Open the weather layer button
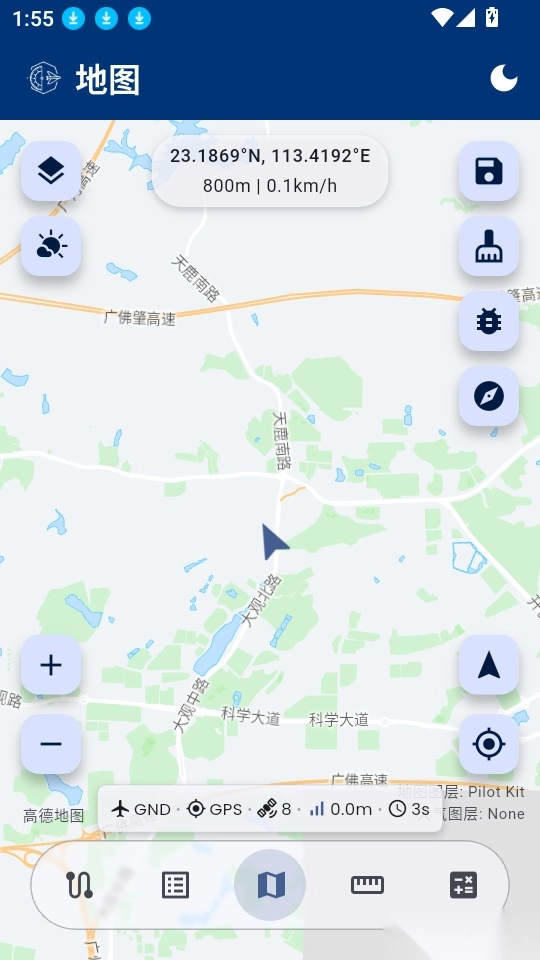The width and height of the screenshot is (540, 960). (51, 246)
